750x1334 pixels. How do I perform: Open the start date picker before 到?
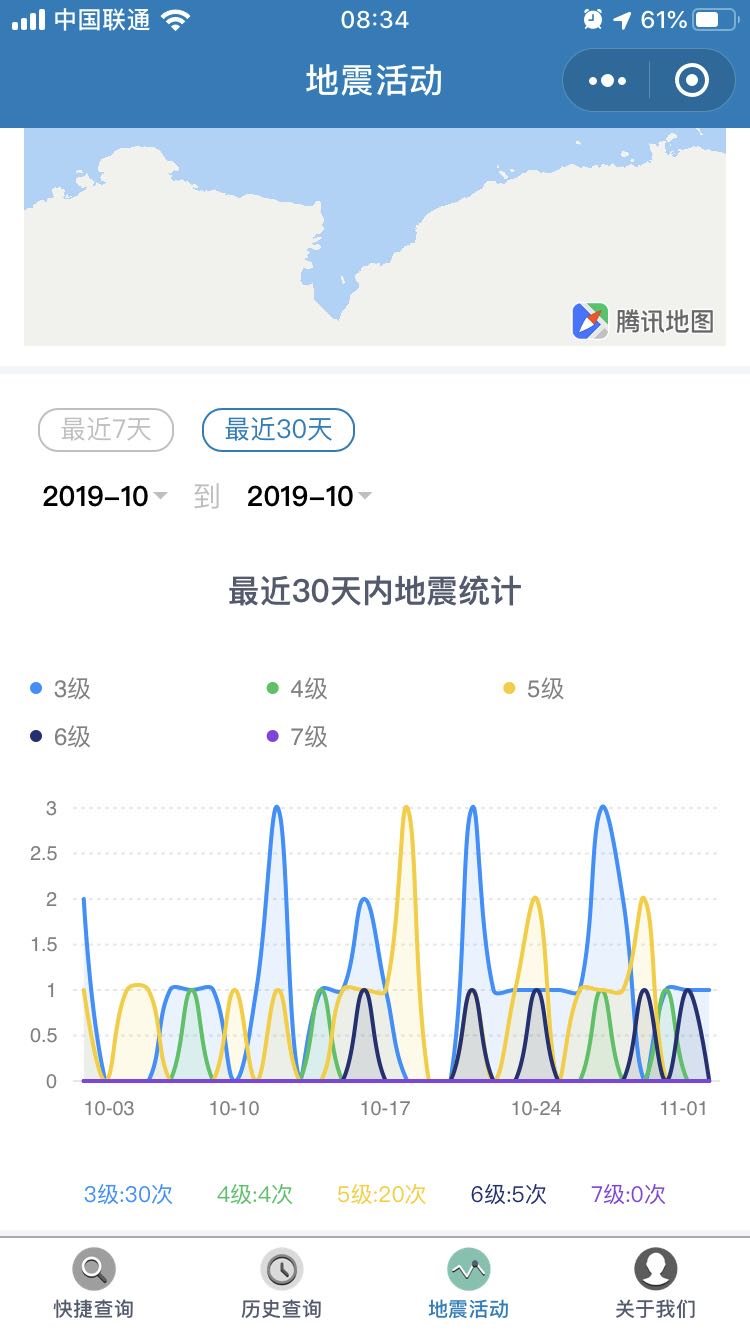(105, 496)
